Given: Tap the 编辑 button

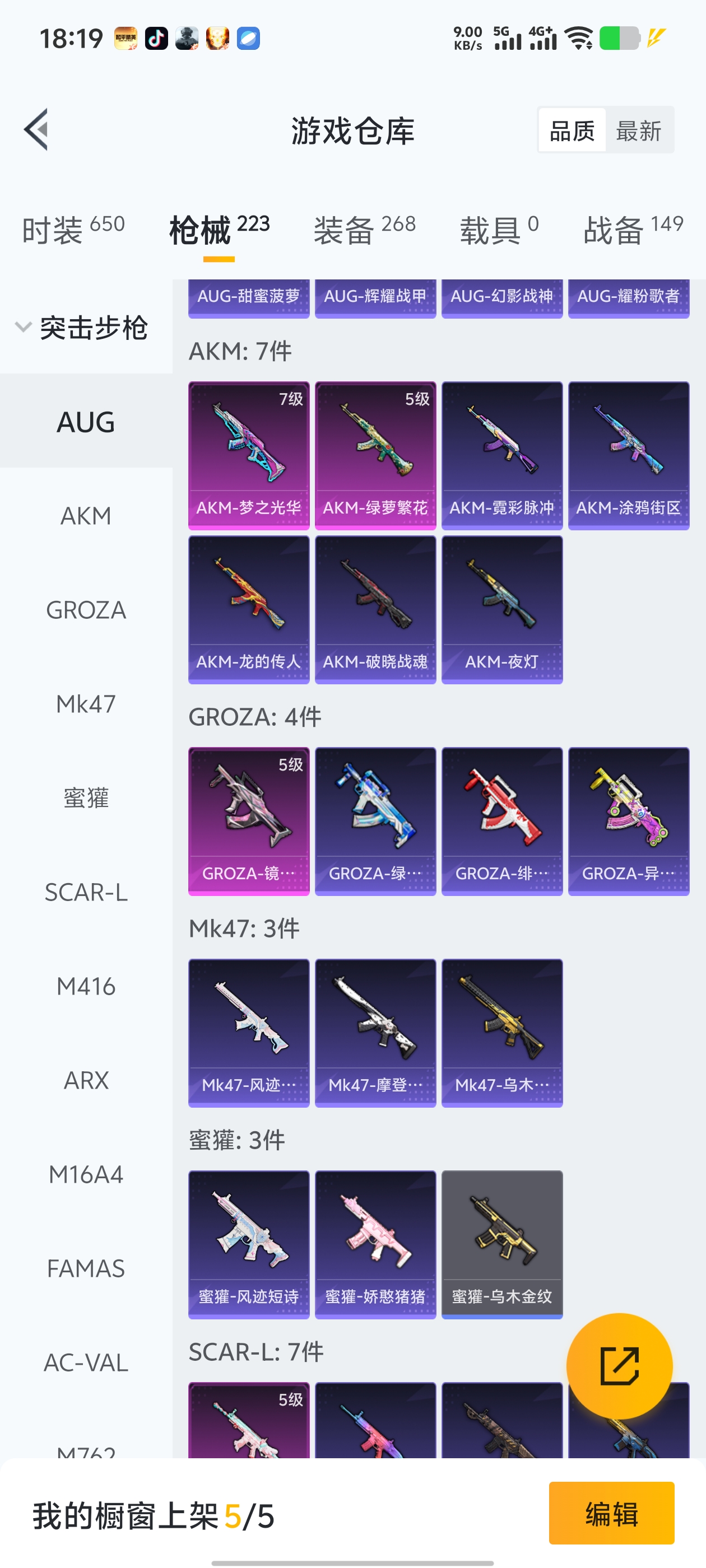Looking at the screenshot, I should pos(611,1513).
